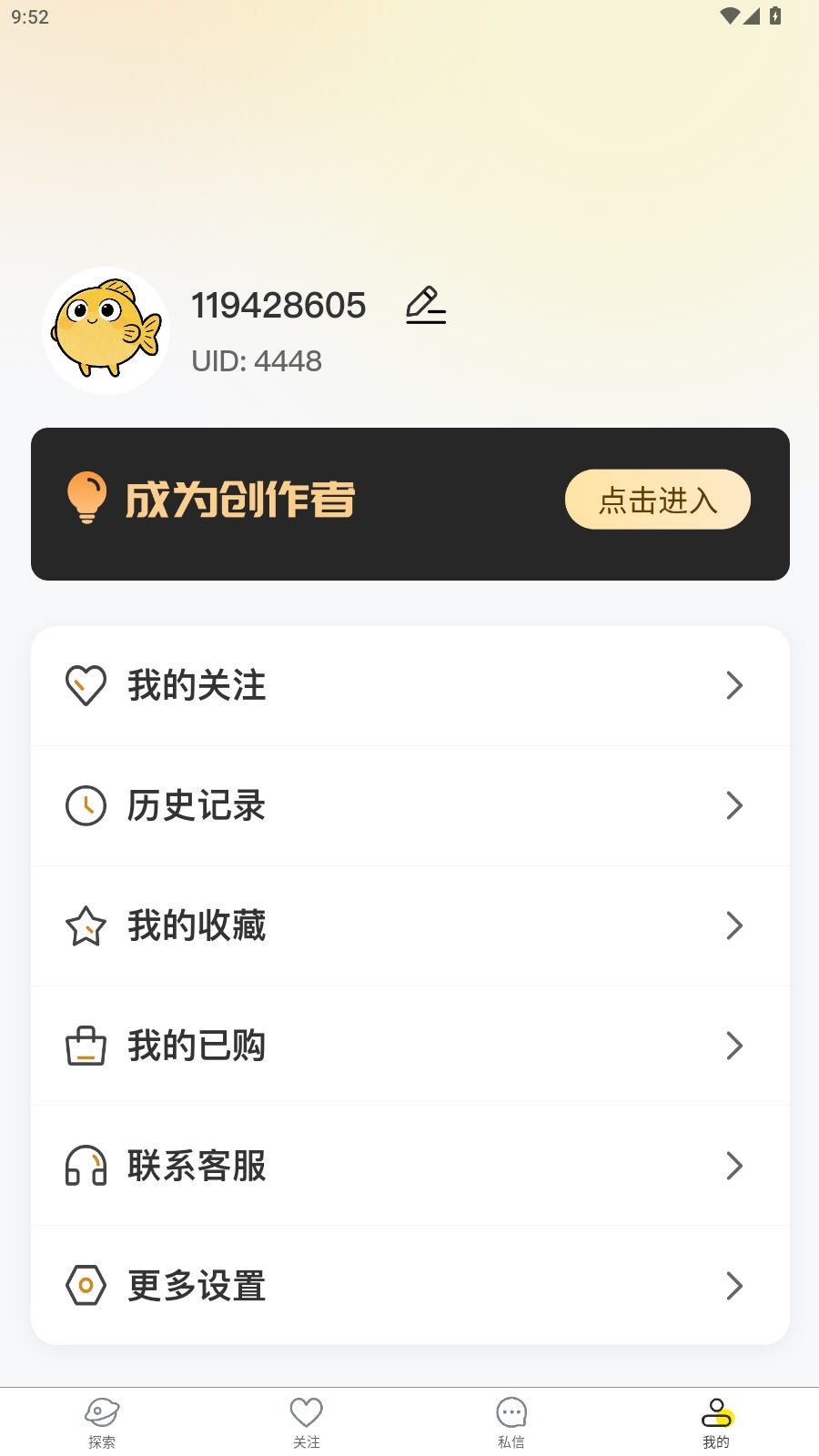The width and height of the screenshot is (819, 1456).
Task: Open the fish profile avatar
Action: [106, 330]
